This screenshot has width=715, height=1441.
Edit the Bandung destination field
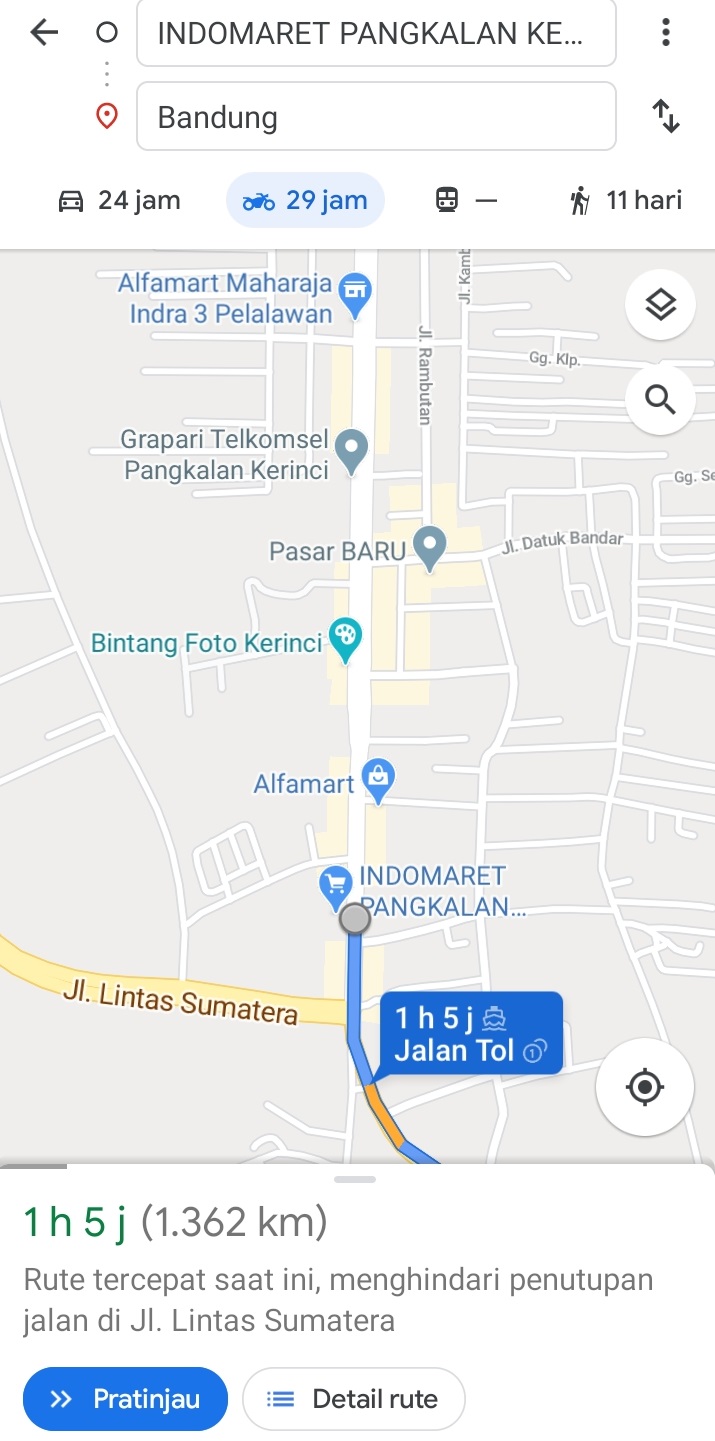click(376, 117)
